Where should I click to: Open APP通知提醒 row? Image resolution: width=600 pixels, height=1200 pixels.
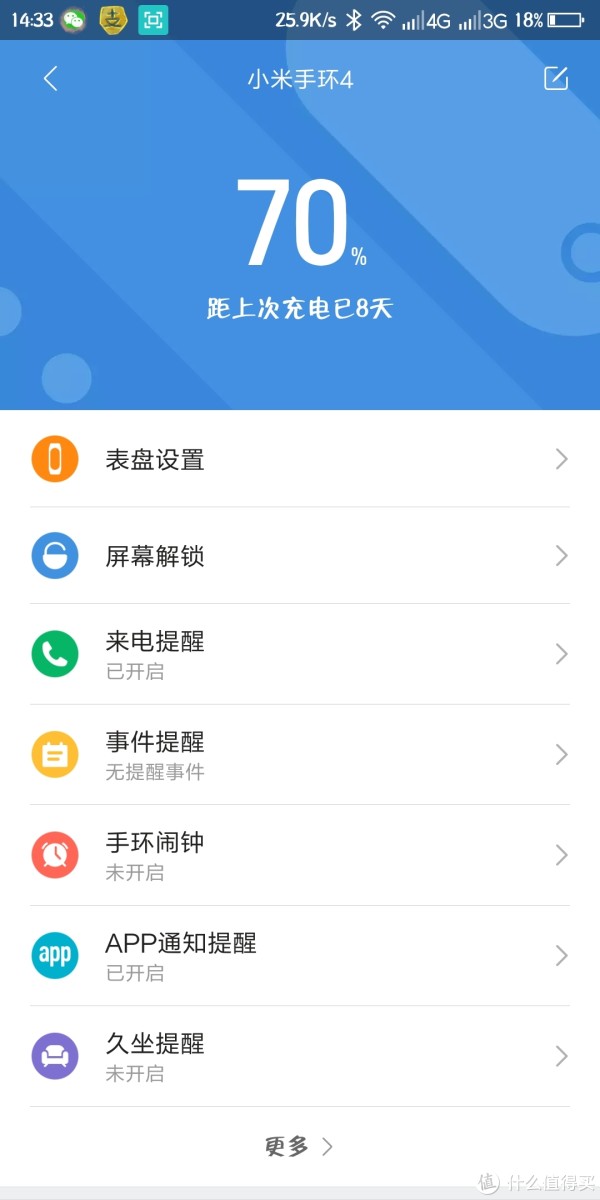click(300, 956)
